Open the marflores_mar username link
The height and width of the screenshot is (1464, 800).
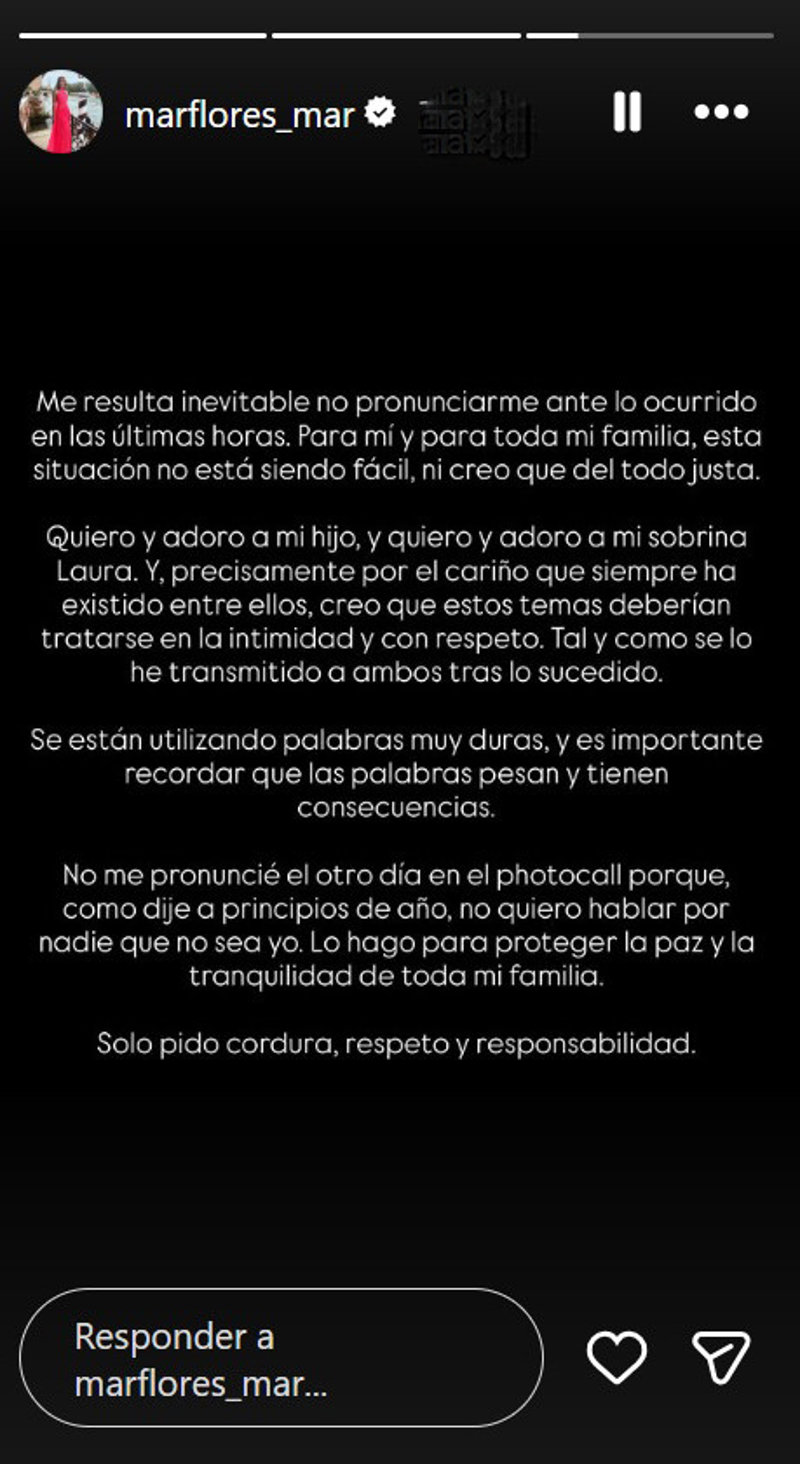click(239, 114)
